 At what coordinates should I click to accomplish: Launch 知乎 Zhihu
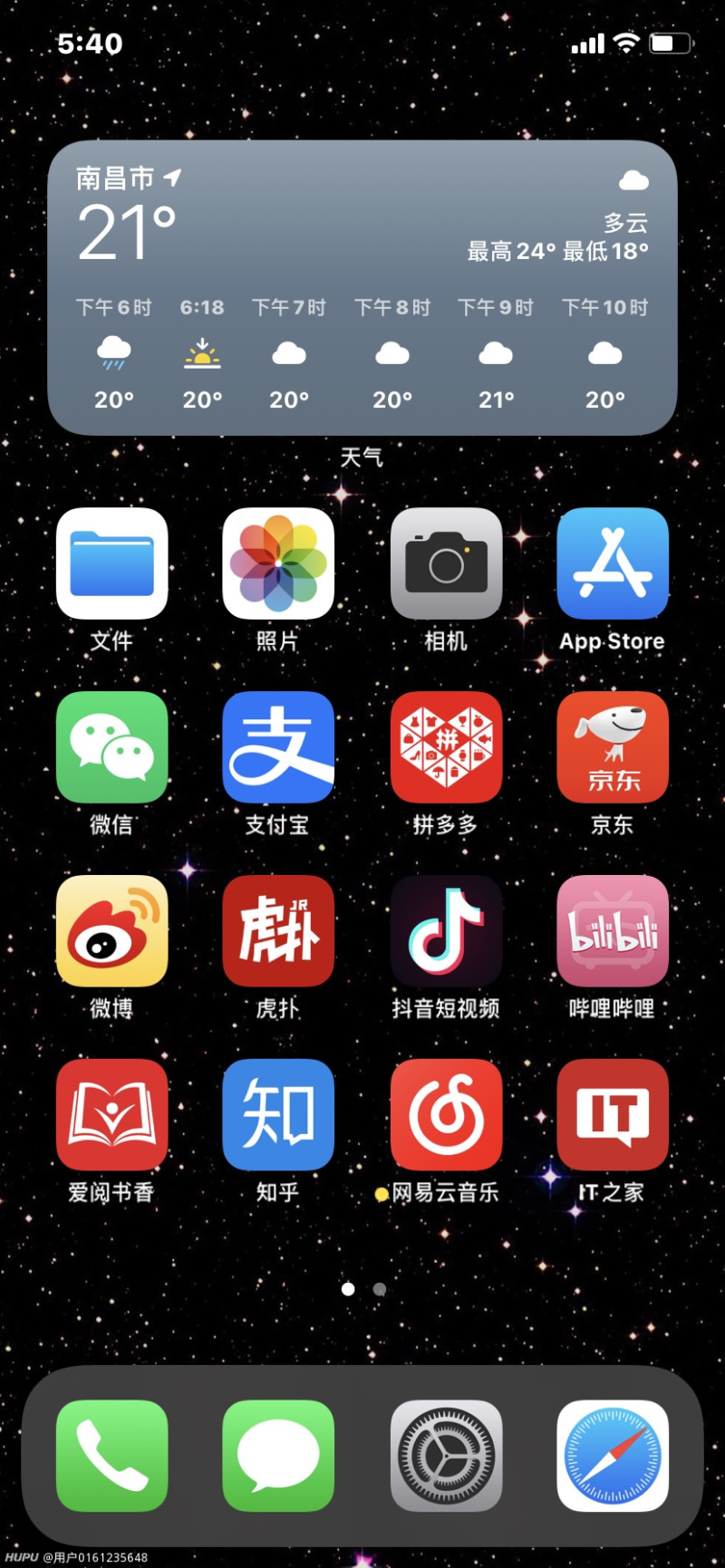point(278,1115)
